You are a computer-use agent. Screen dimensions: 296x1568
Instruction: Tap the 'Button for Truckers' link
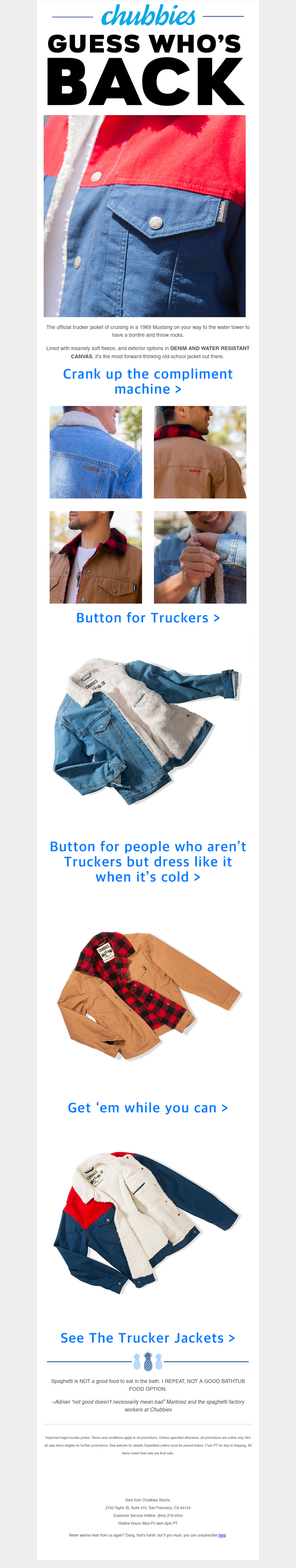pyautogui.click(x=147, y=618)
